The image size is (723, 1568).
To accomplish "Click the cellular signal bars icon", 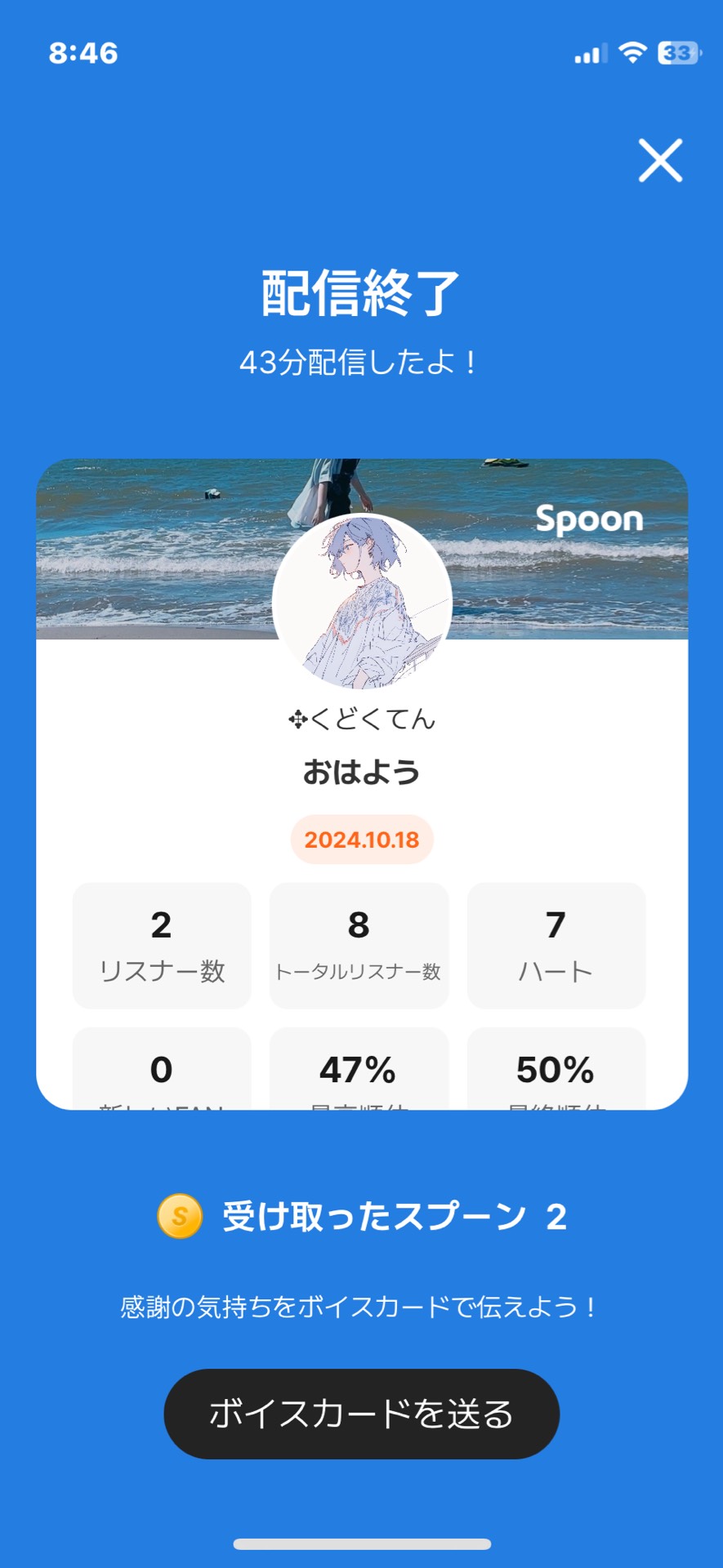I will [590, 55].
